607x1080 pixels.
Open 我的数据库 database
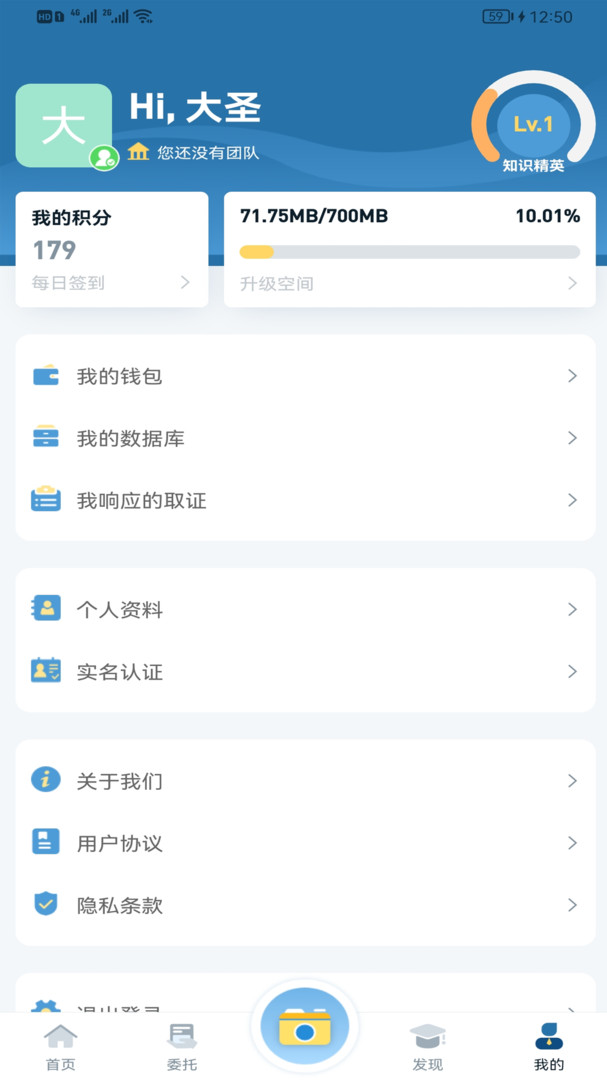click(x=305, y=438)
